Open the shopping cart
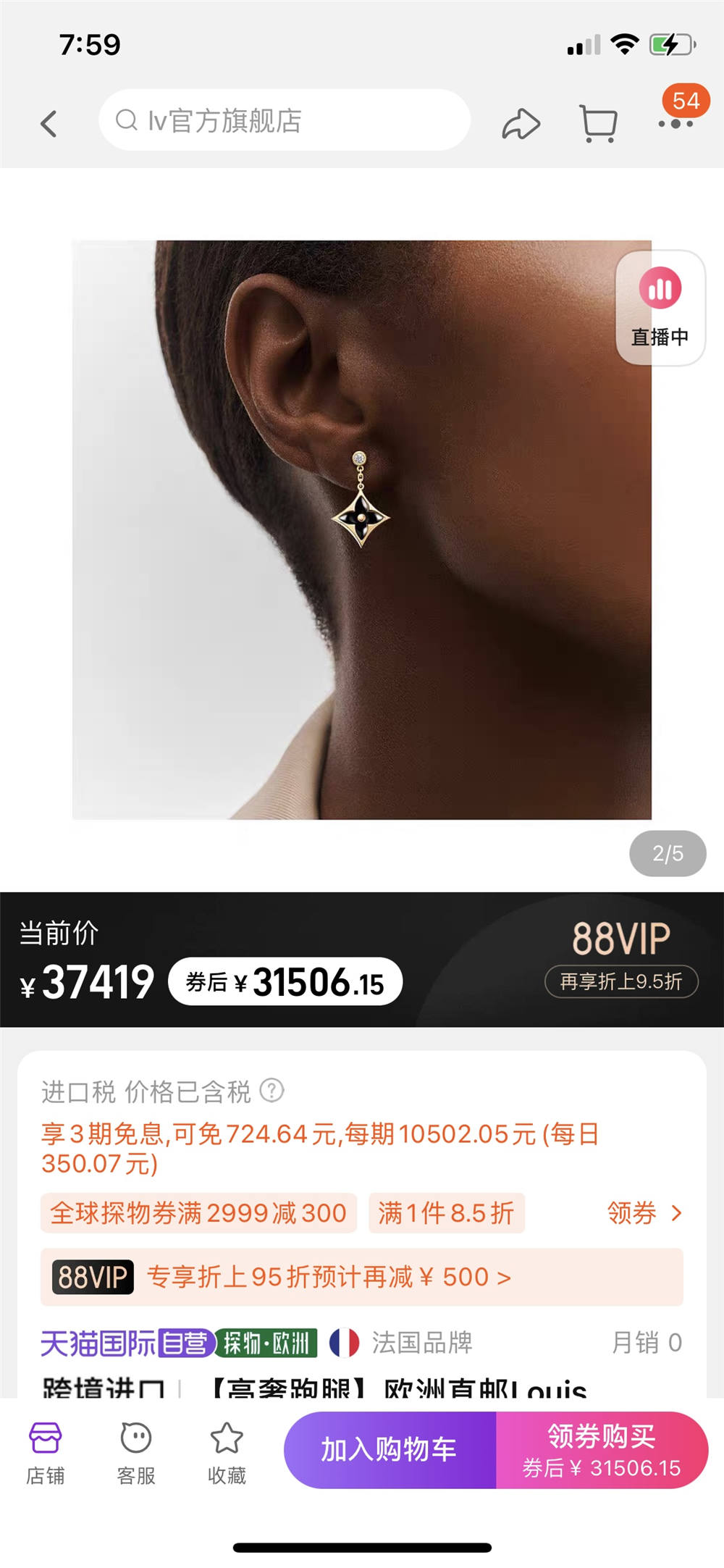This screenshot has width=724, height=1568. [599, 124]
